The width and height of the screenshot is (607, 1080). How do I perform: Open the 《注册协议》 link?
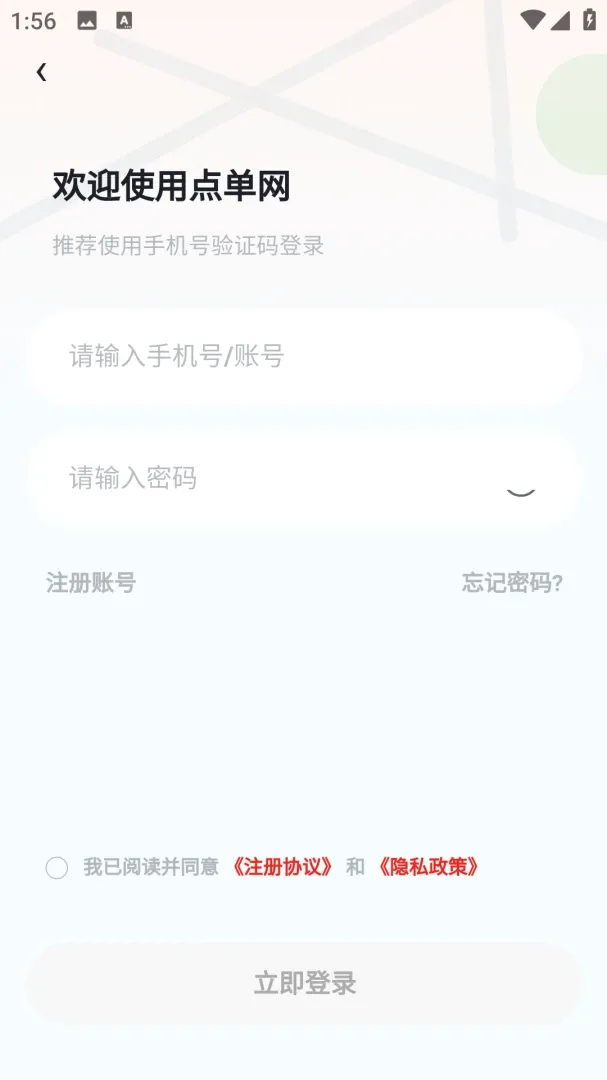(x=282, y=866)
